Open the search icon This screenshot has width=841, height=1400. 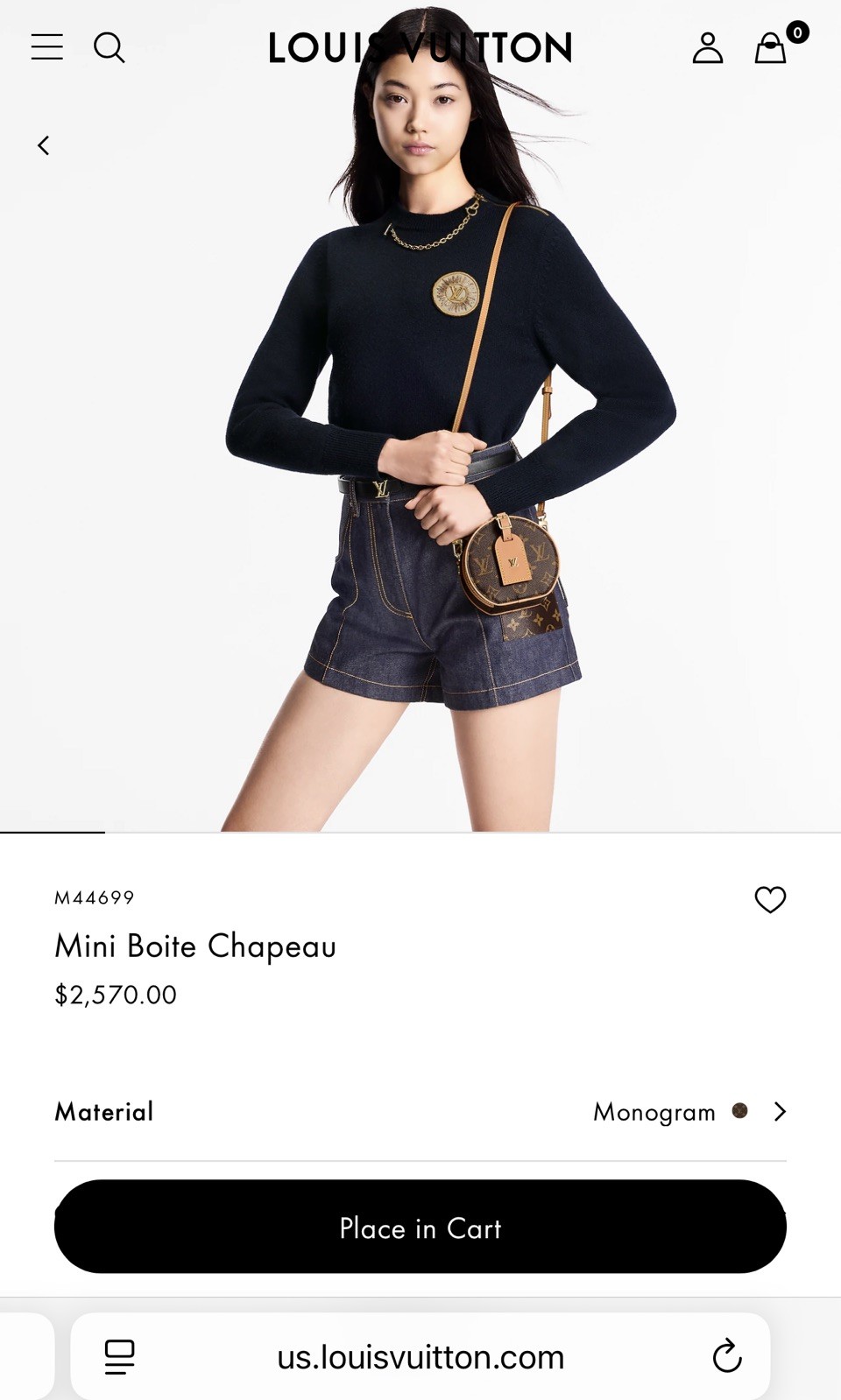(110, 47)
